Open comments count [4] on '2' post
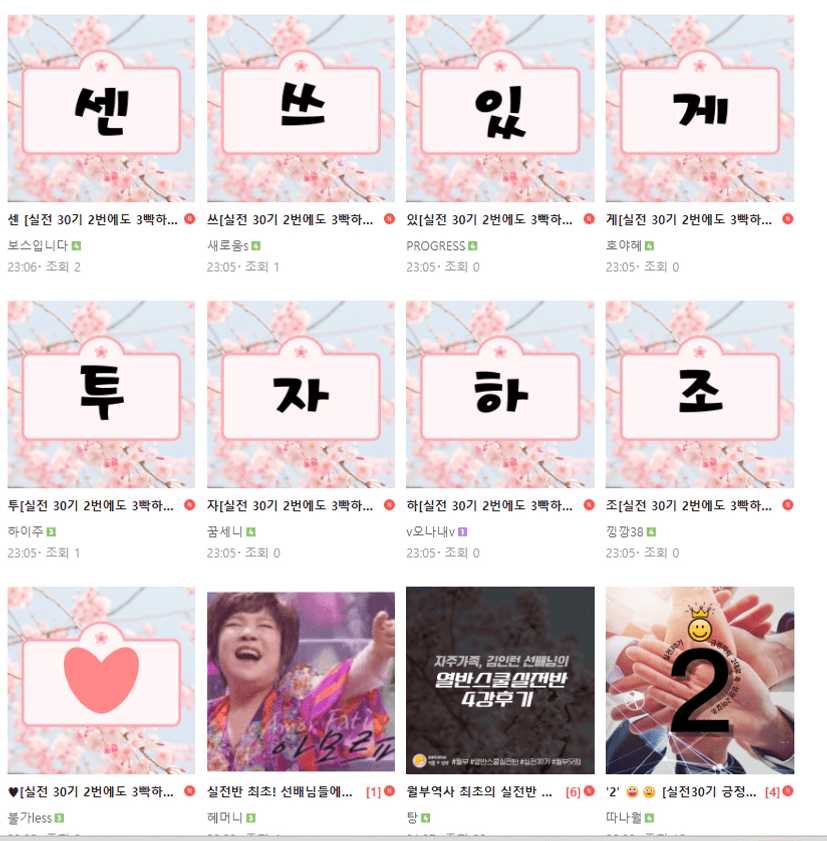This screenshot has width=827, height=841. (772, 792)
